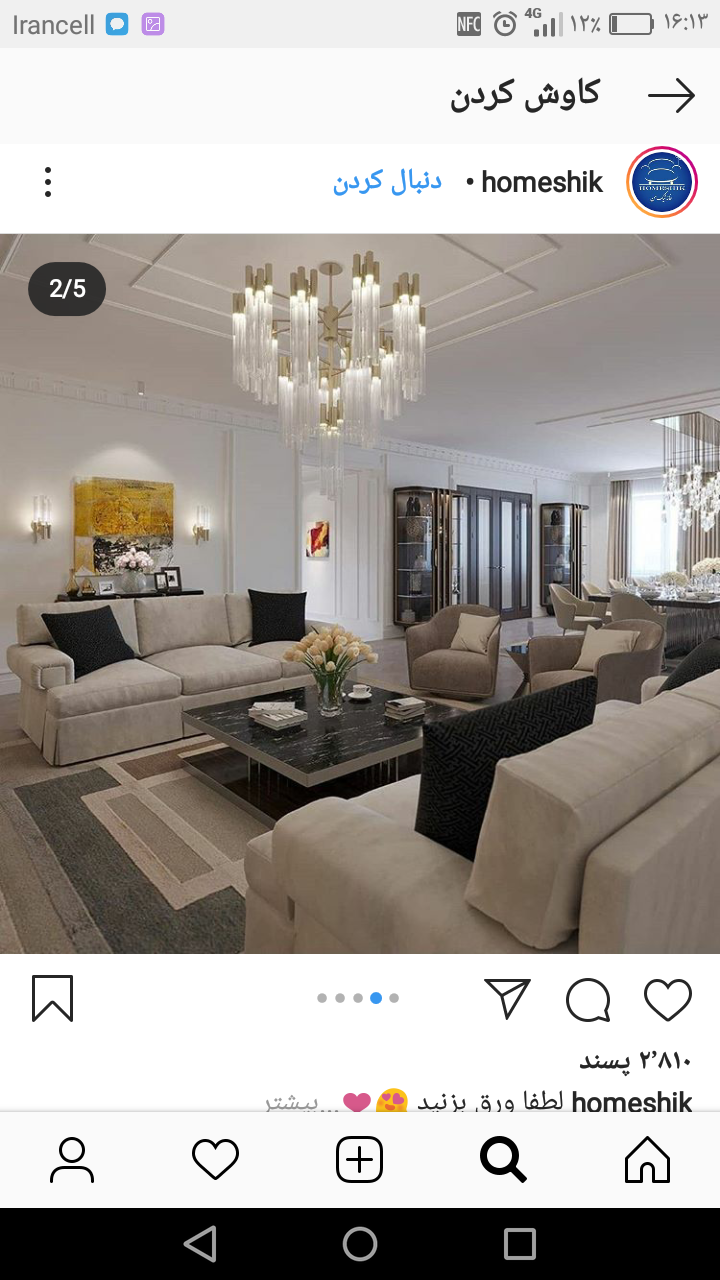Comment on the homeshik post

point(588,999)
